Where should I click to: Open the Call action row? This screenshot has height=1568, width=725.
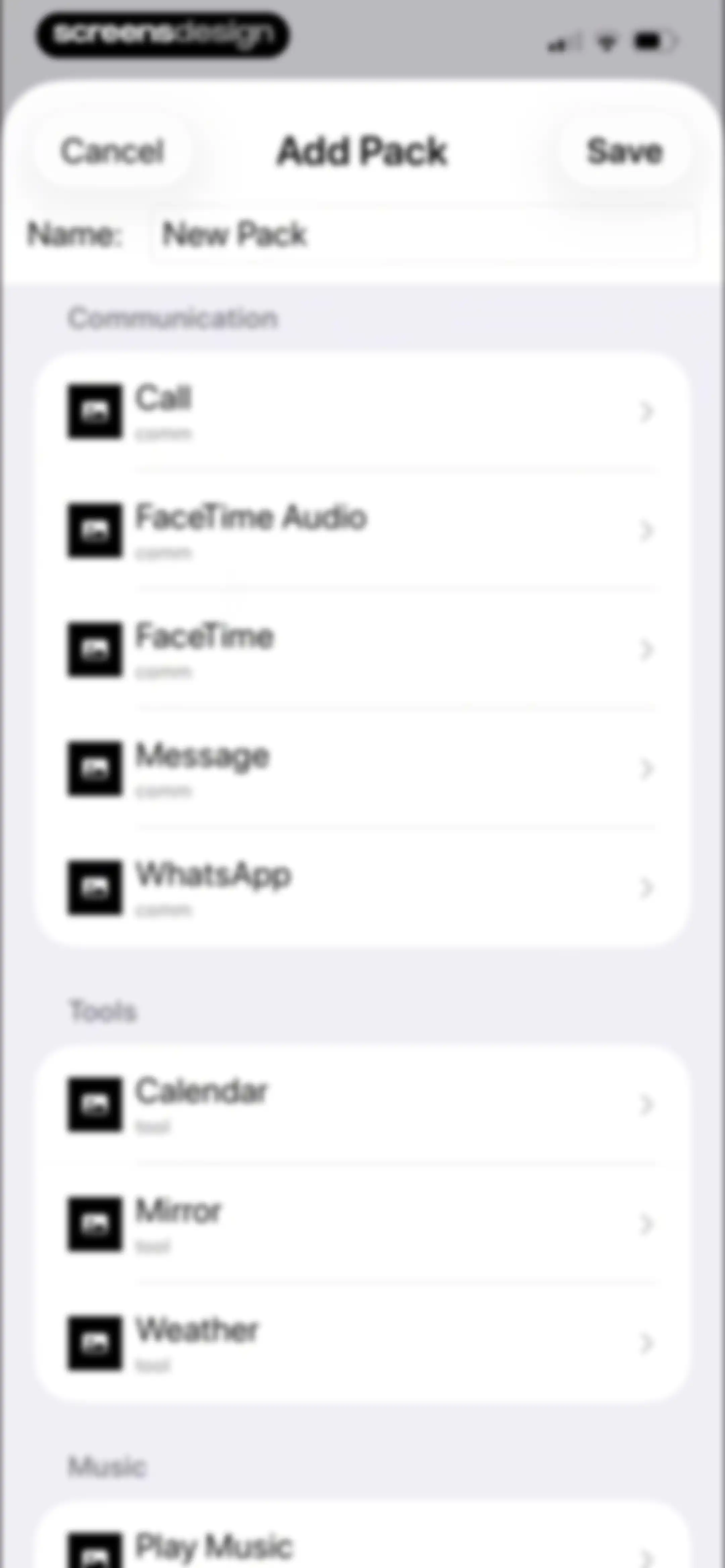point(362,412)
